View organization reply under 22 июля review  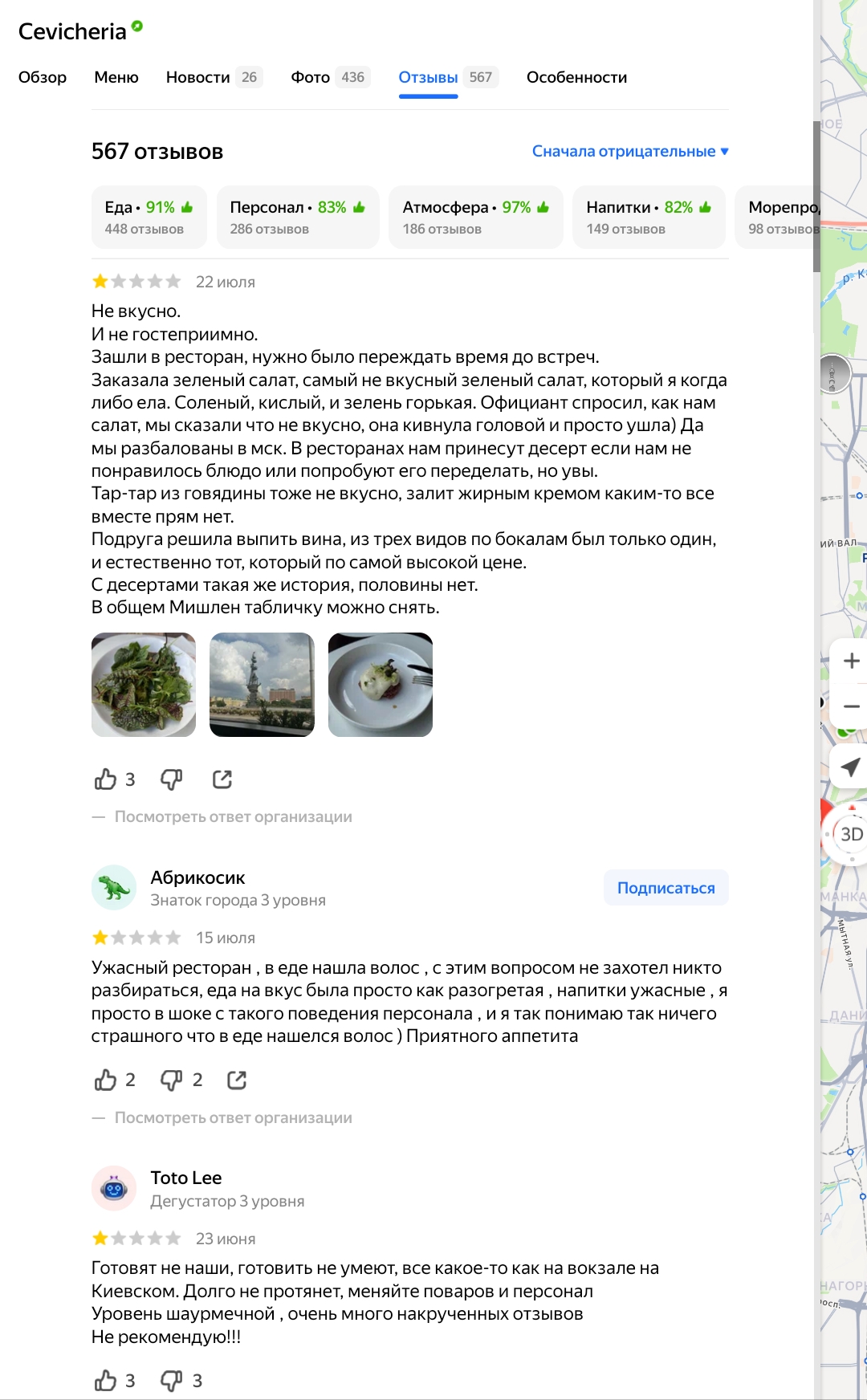coord(233,816)
